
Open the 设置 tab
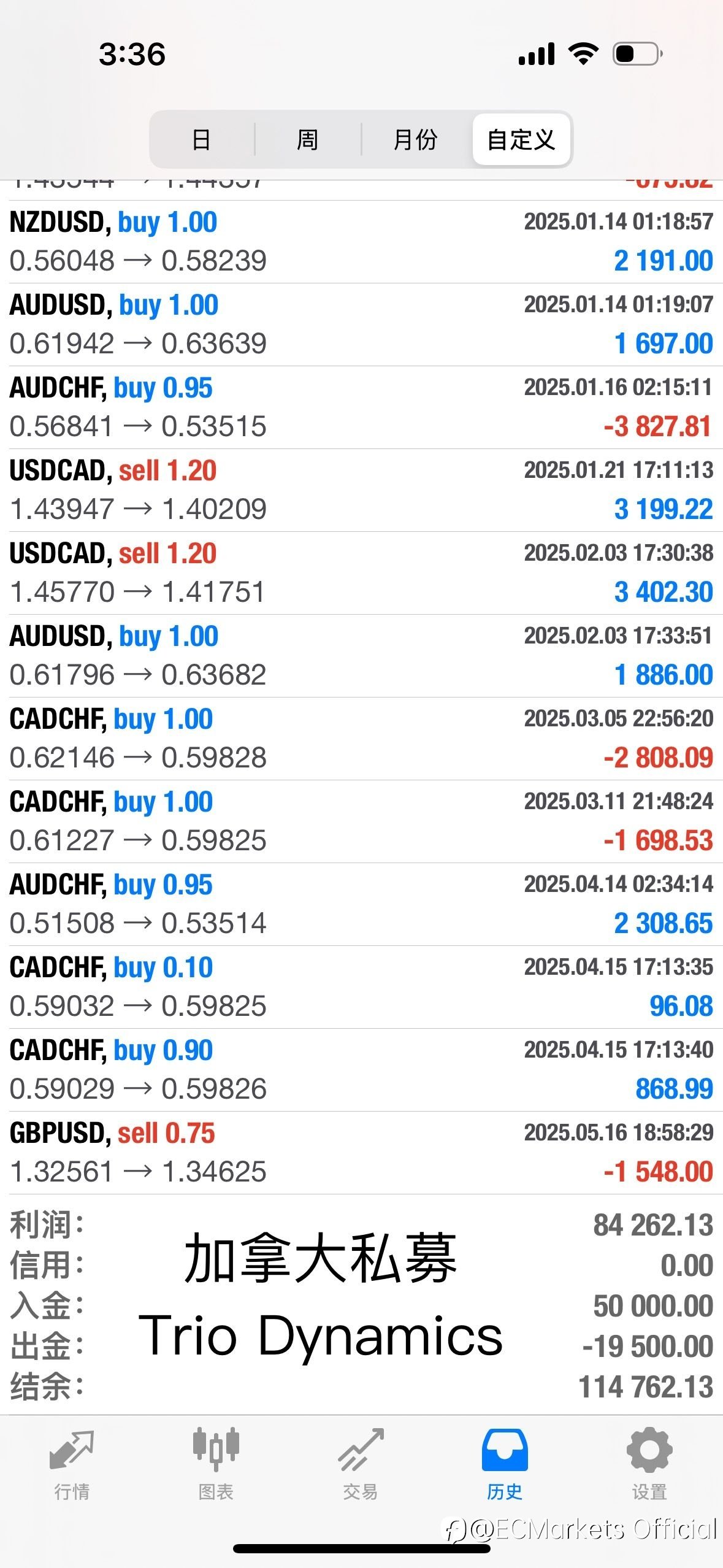tap(650, 1464)
